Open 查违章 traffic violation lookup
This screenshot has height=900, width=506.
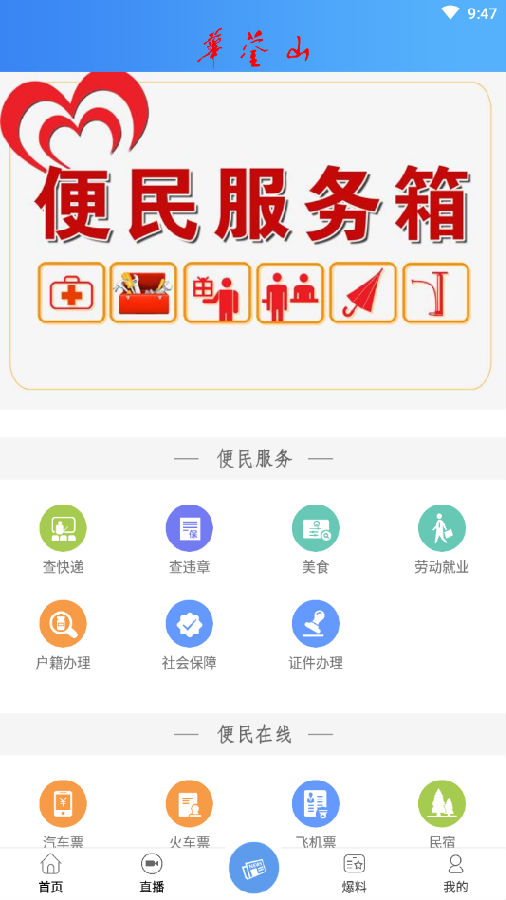(x=189, y=540)
